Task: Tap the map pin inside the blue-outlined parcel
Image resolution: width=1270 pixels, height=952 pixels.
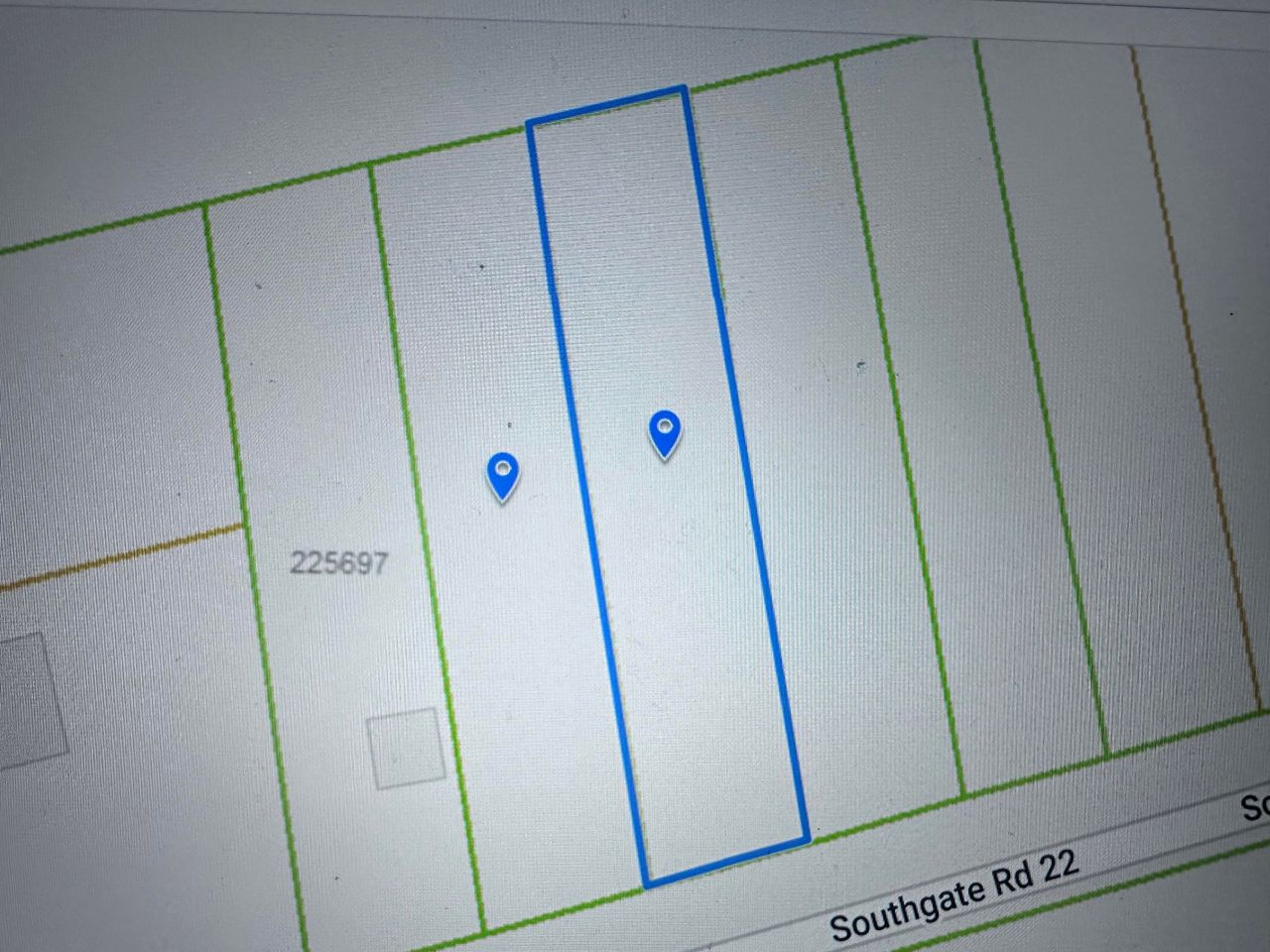Action: coord(665,433)
